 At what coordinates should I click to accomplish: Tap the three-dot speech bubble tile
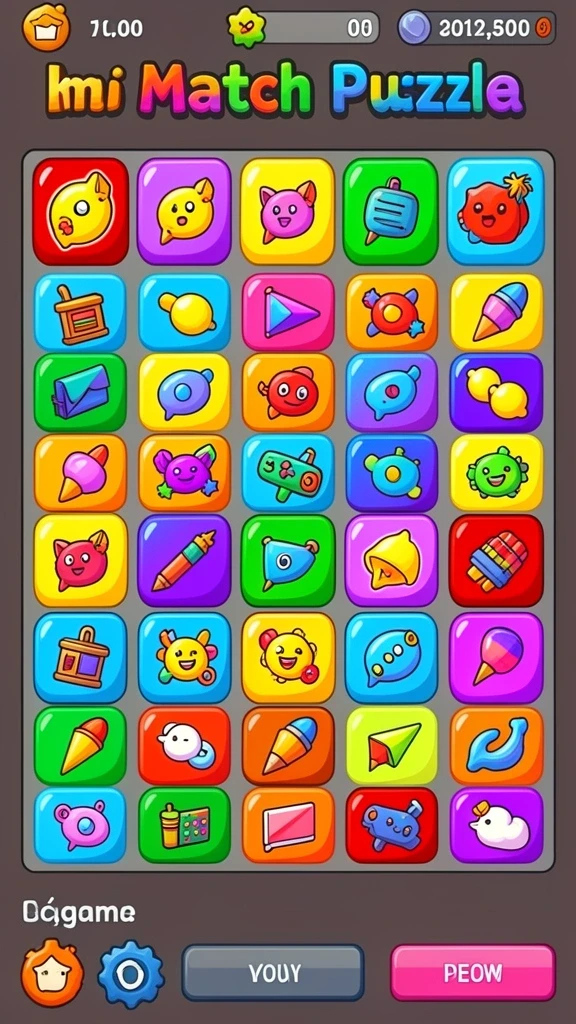(x=391, y=658)
